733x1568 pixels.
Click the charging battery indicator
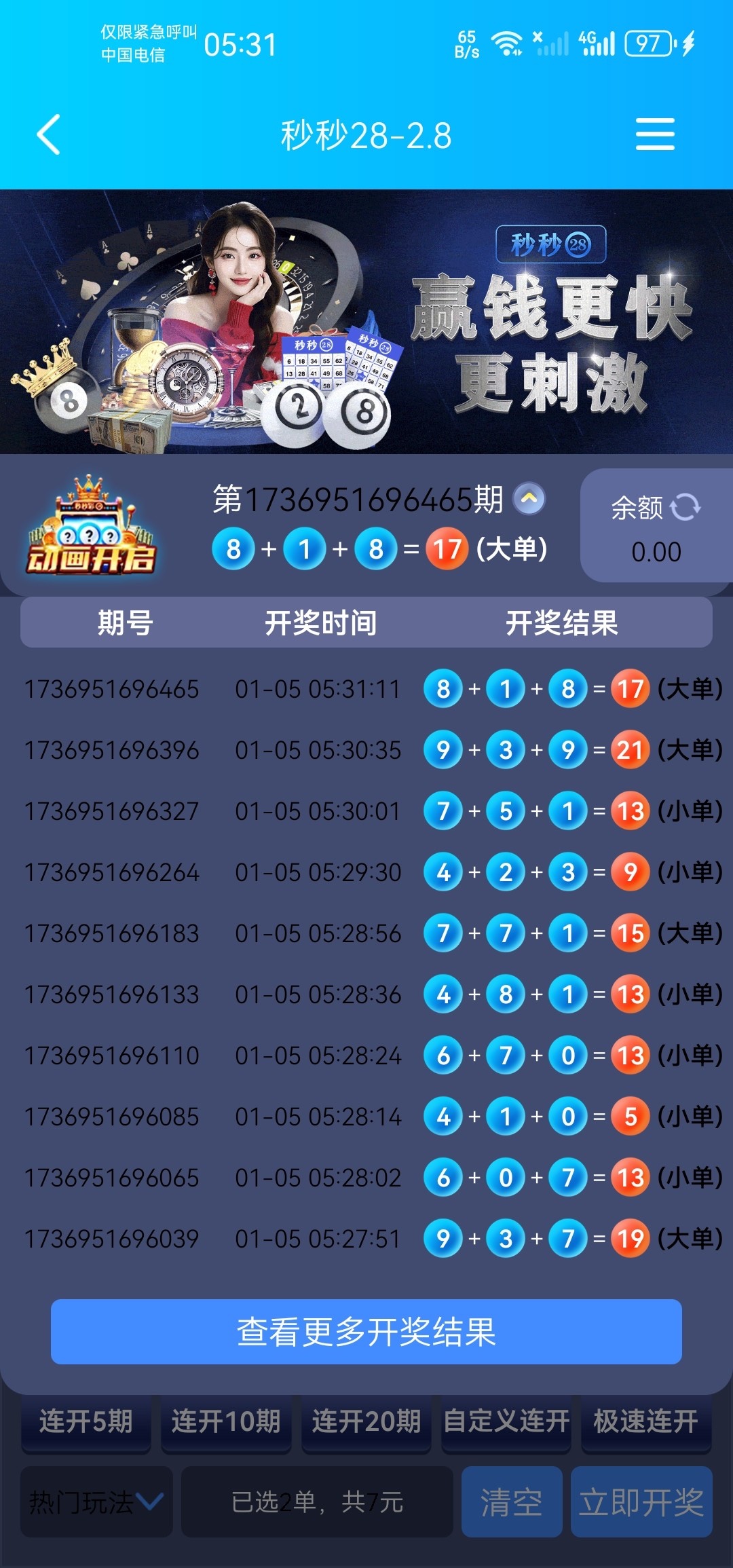pos(648,42)
